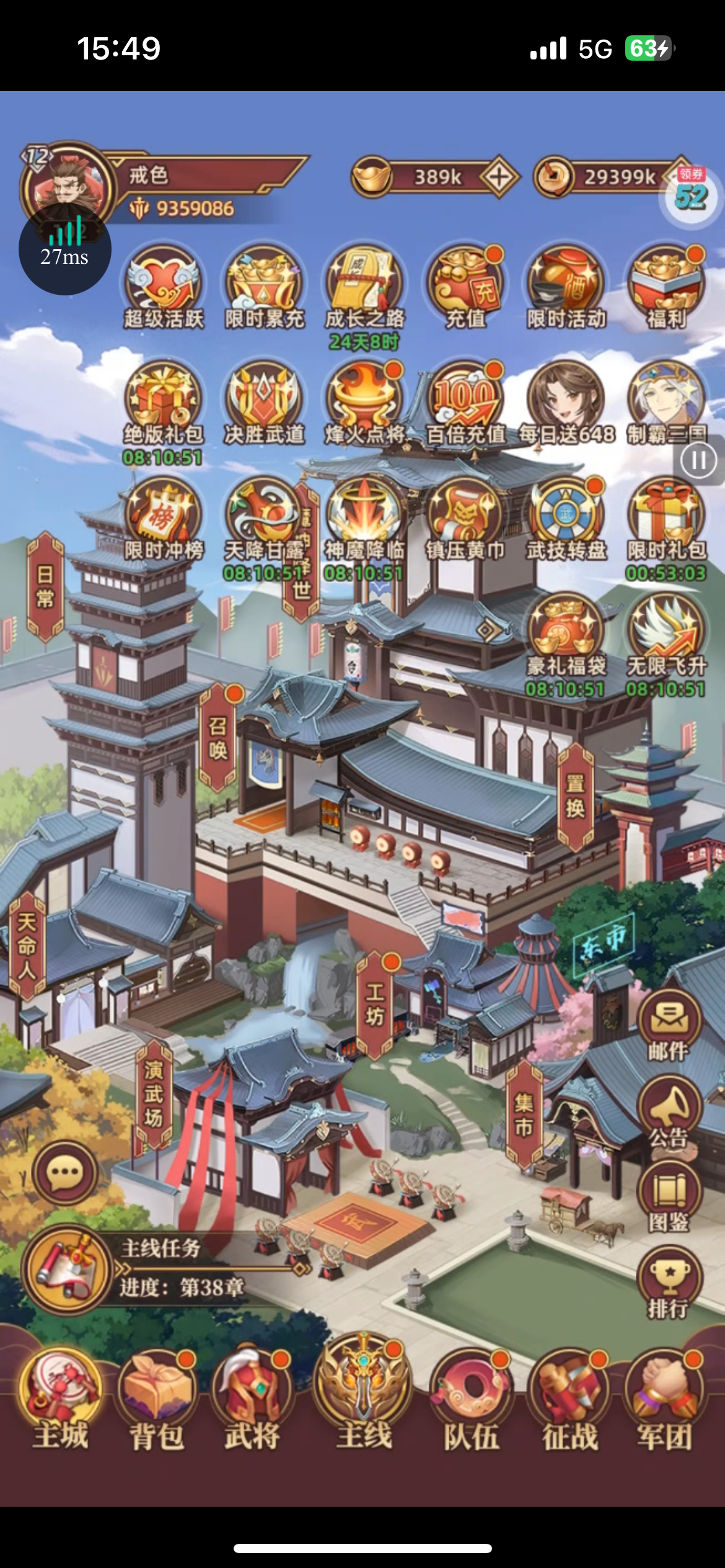Open the 限时礼包 gift pack
The height and width of the screenshot is (1568, 725).
tap(667, 528)
